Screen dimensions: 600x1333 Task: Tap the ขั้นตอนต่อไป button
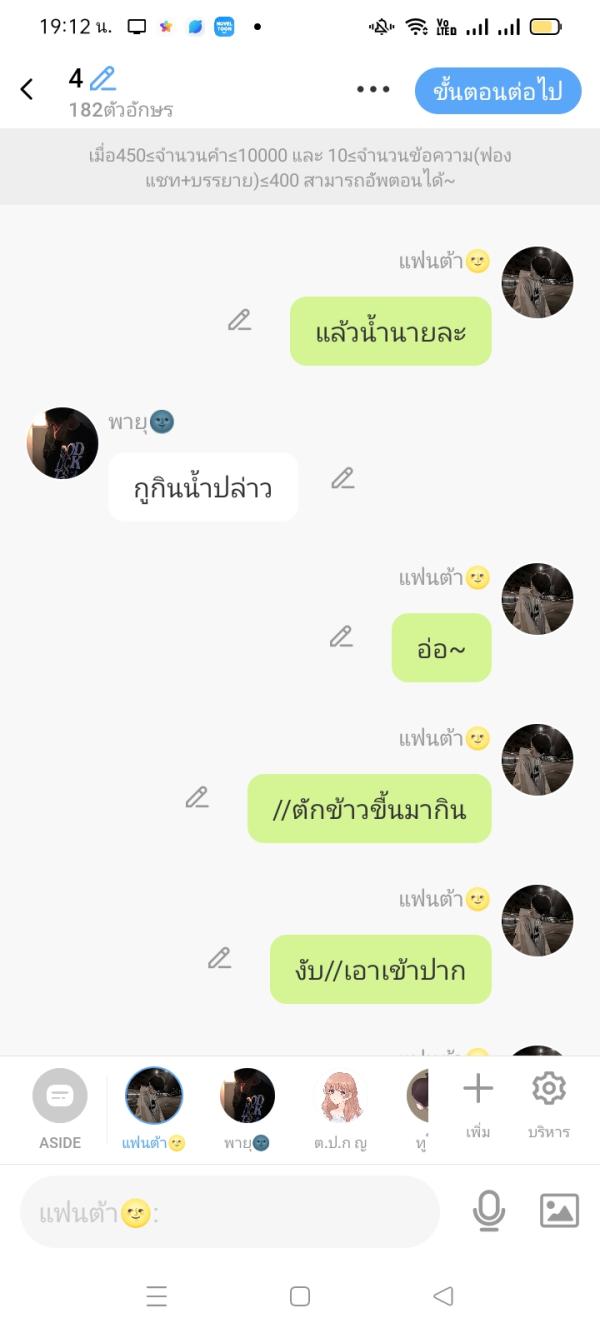click(x=497, y=91)
